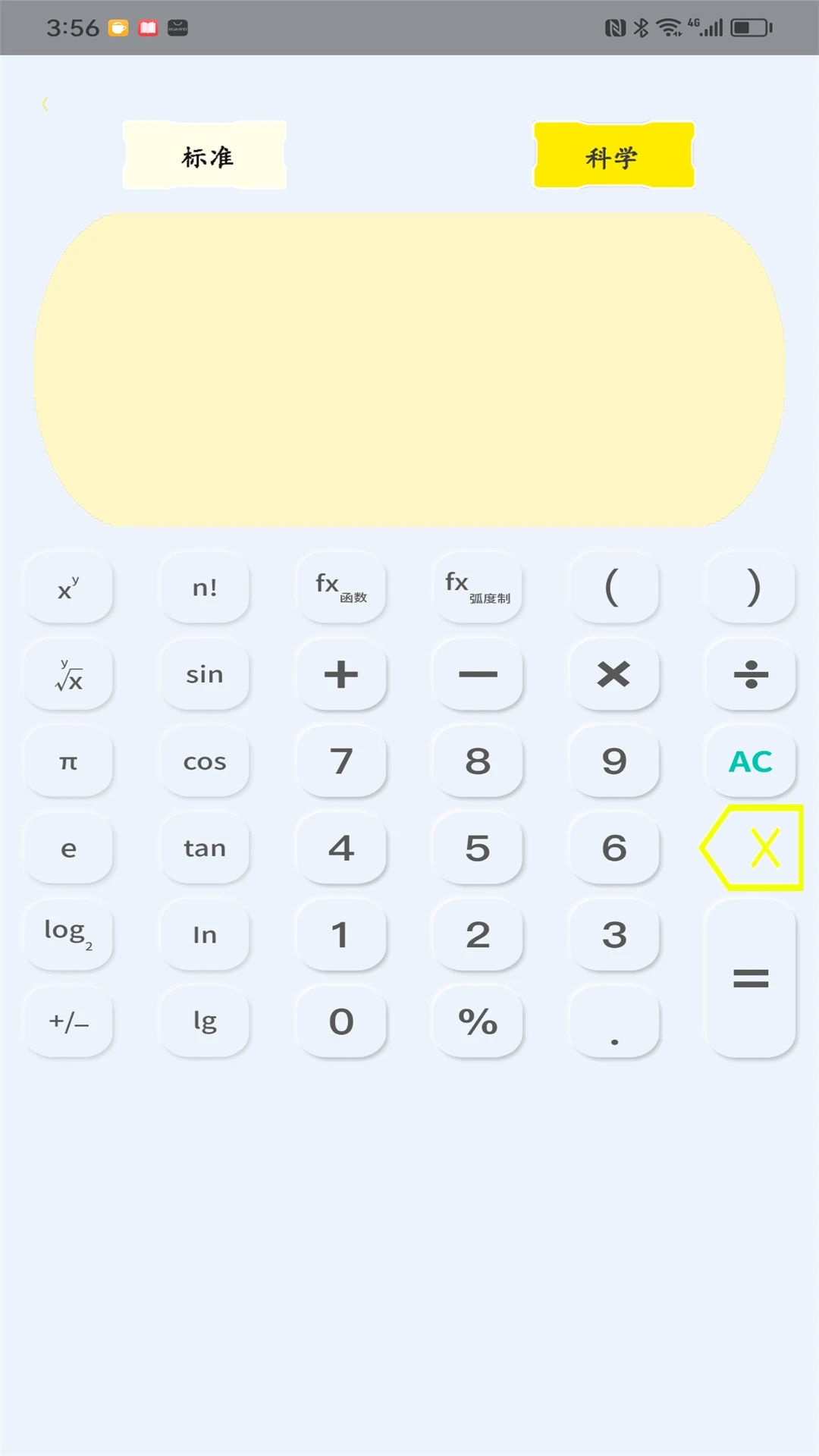Apply the percent % key
Viewport: 819px width, 1456px height.
[478, 1021]
